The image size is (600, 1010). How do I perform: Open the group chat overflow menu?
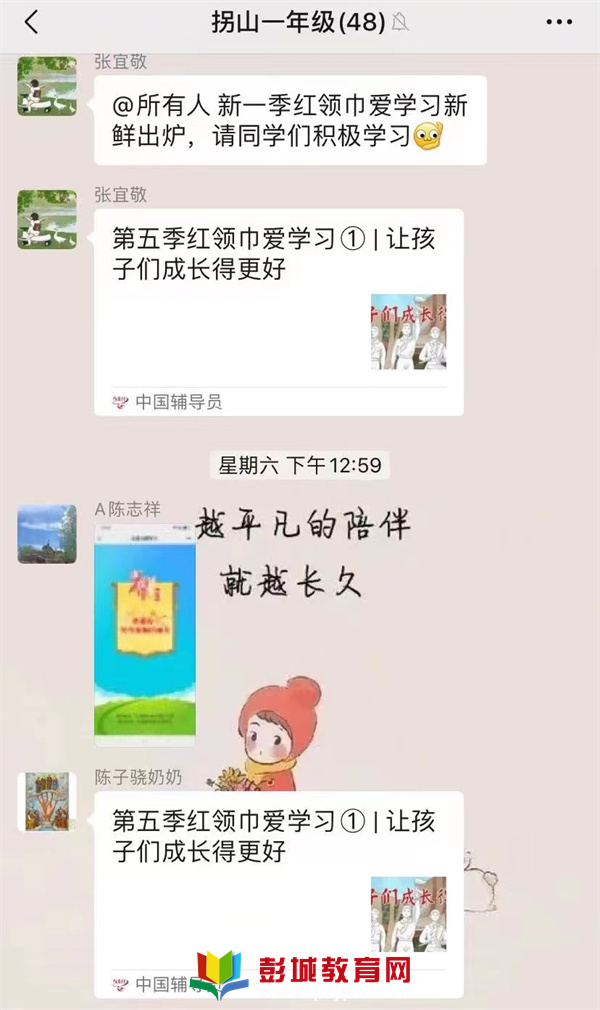[559, 22]
